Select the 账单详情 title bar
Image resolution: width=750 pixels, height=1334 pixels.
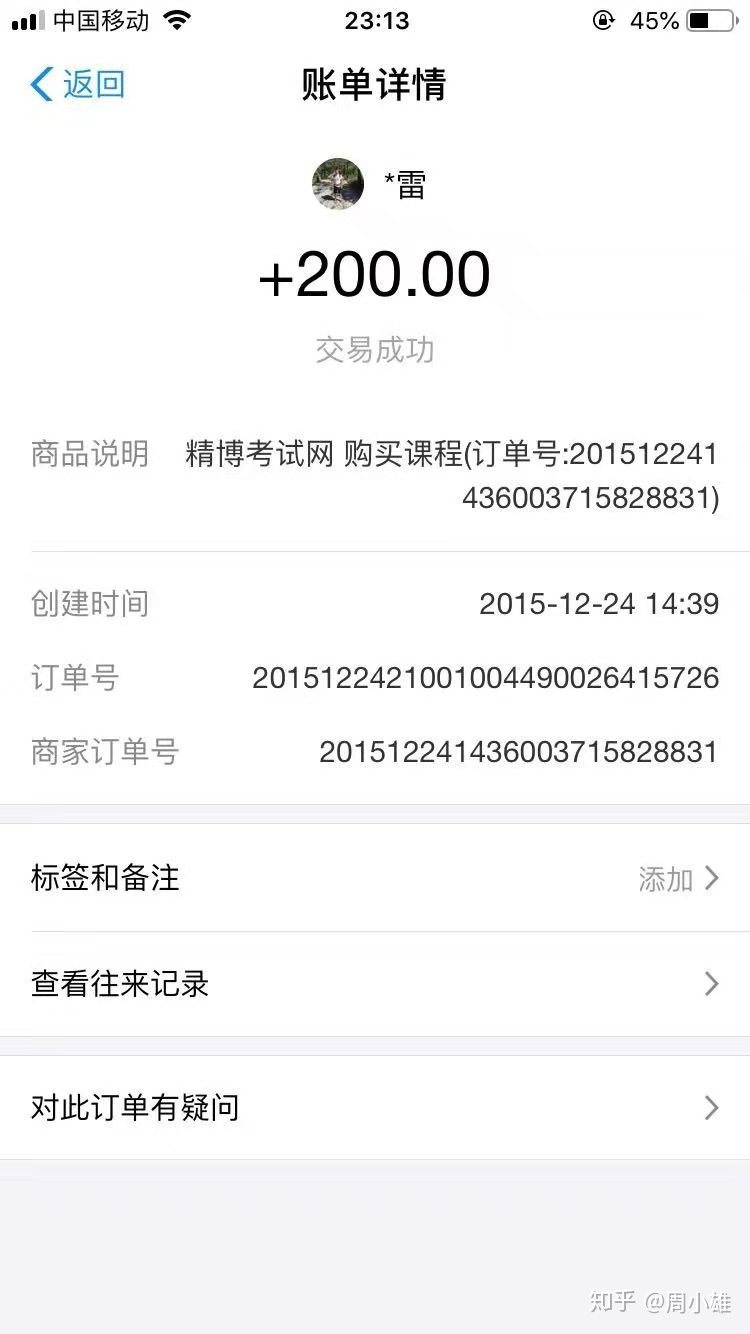374,86
